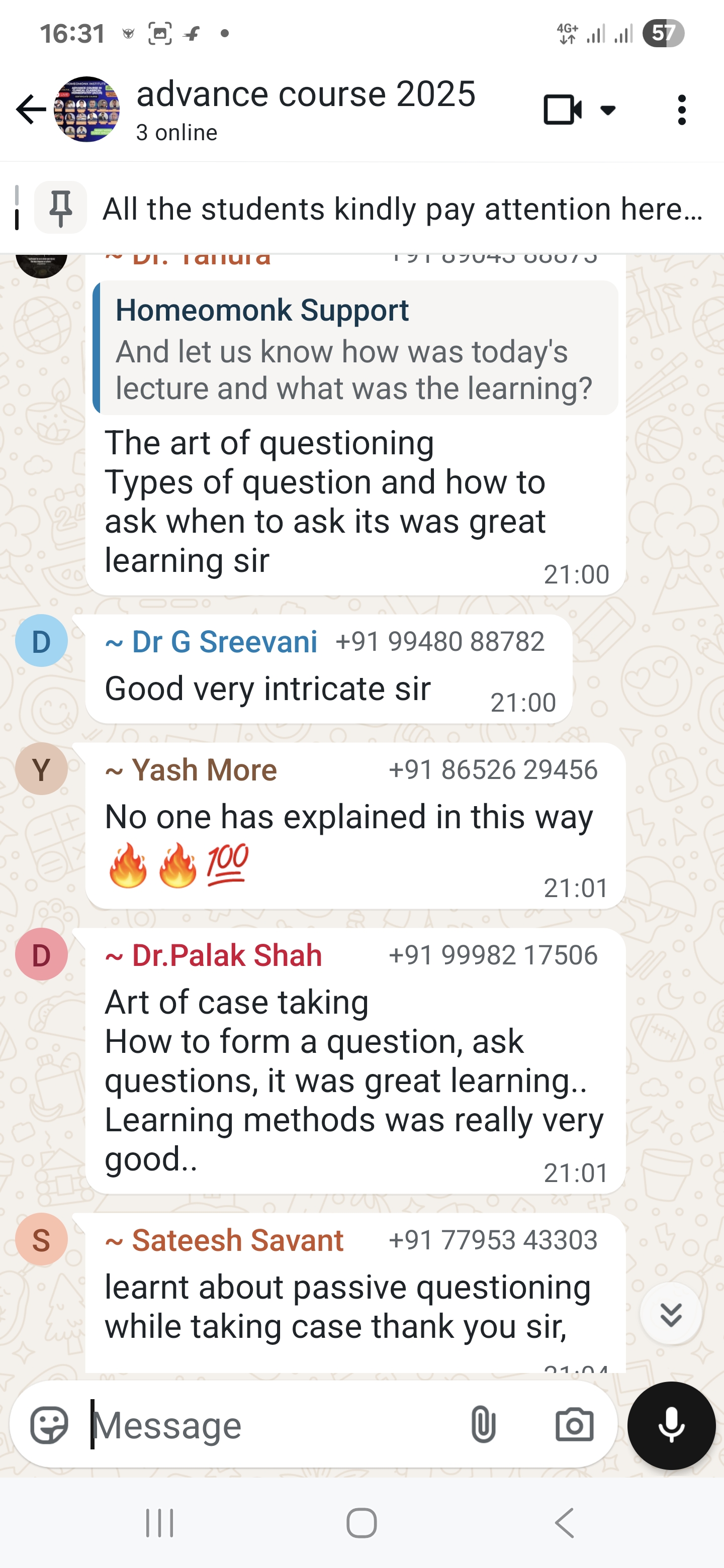Attach a file with the paperclip
724x1568 pixels.
click(483, 1424)
